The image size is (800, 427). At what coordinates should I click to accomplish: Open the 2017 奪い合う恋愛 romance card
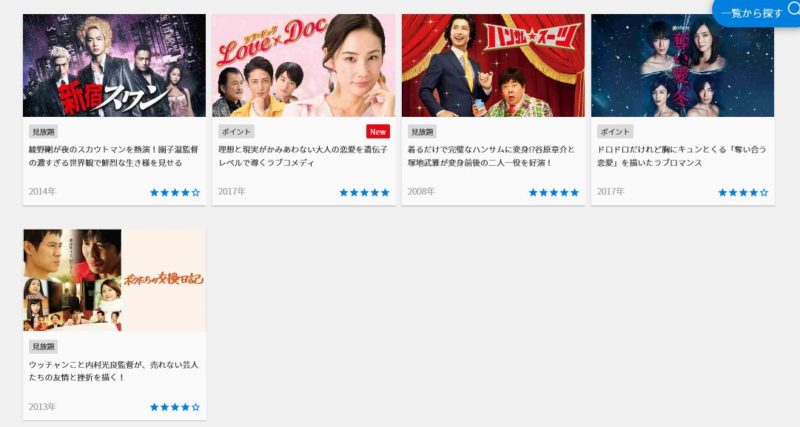click(682, 66)
